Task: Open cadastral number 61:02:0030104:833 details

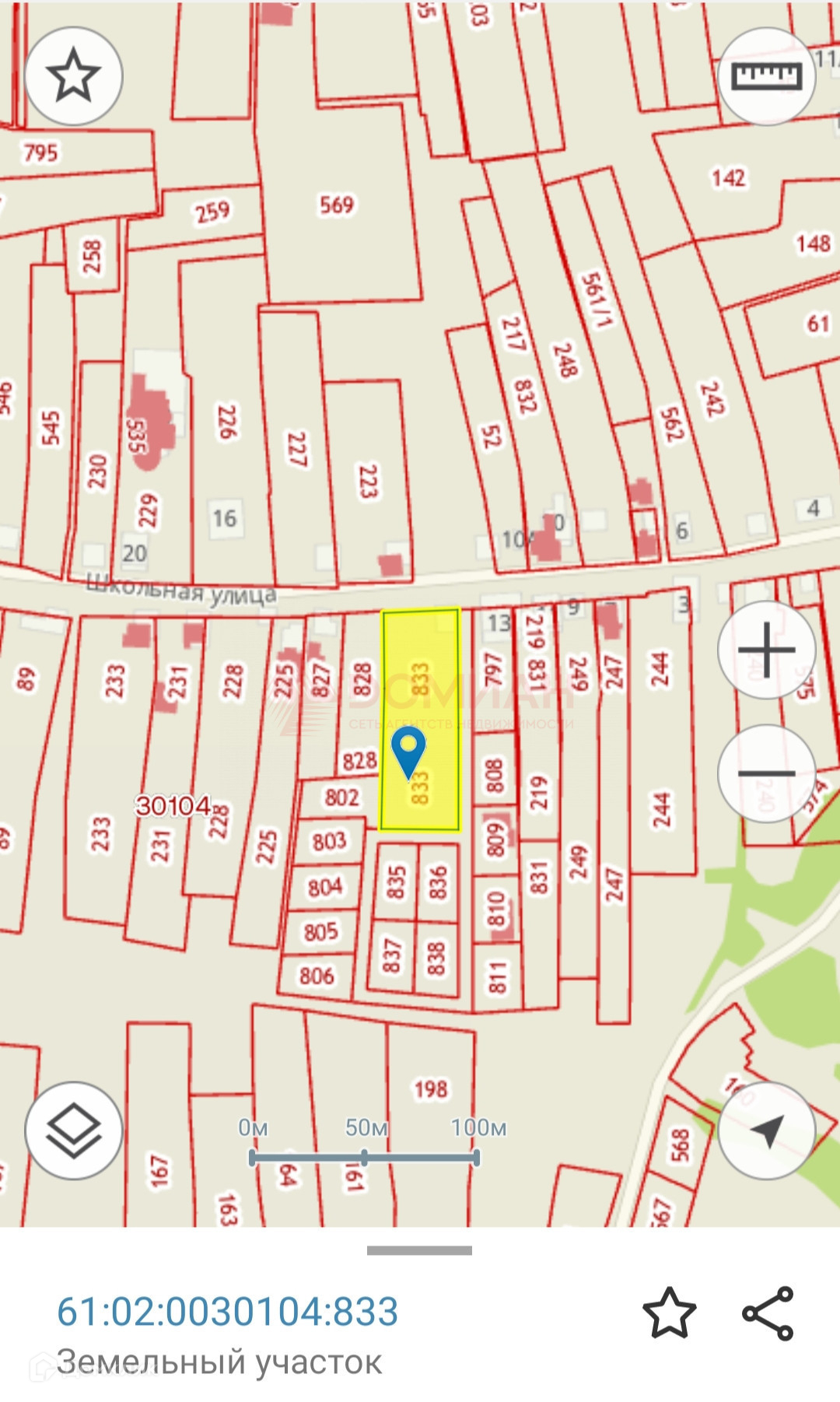Action: coord(227,1312)
